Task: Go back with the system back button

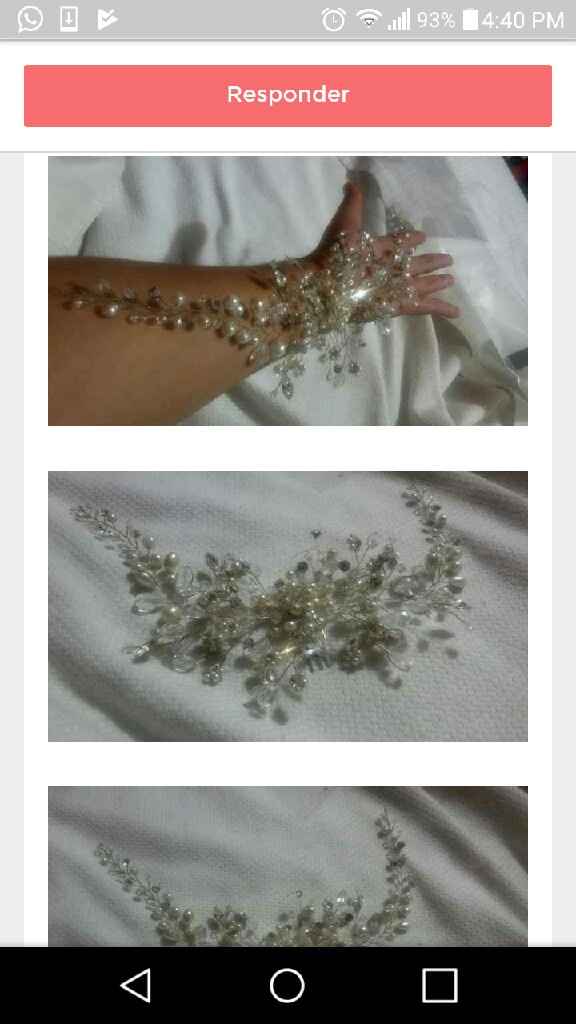Action: click(x=136, y=985)
